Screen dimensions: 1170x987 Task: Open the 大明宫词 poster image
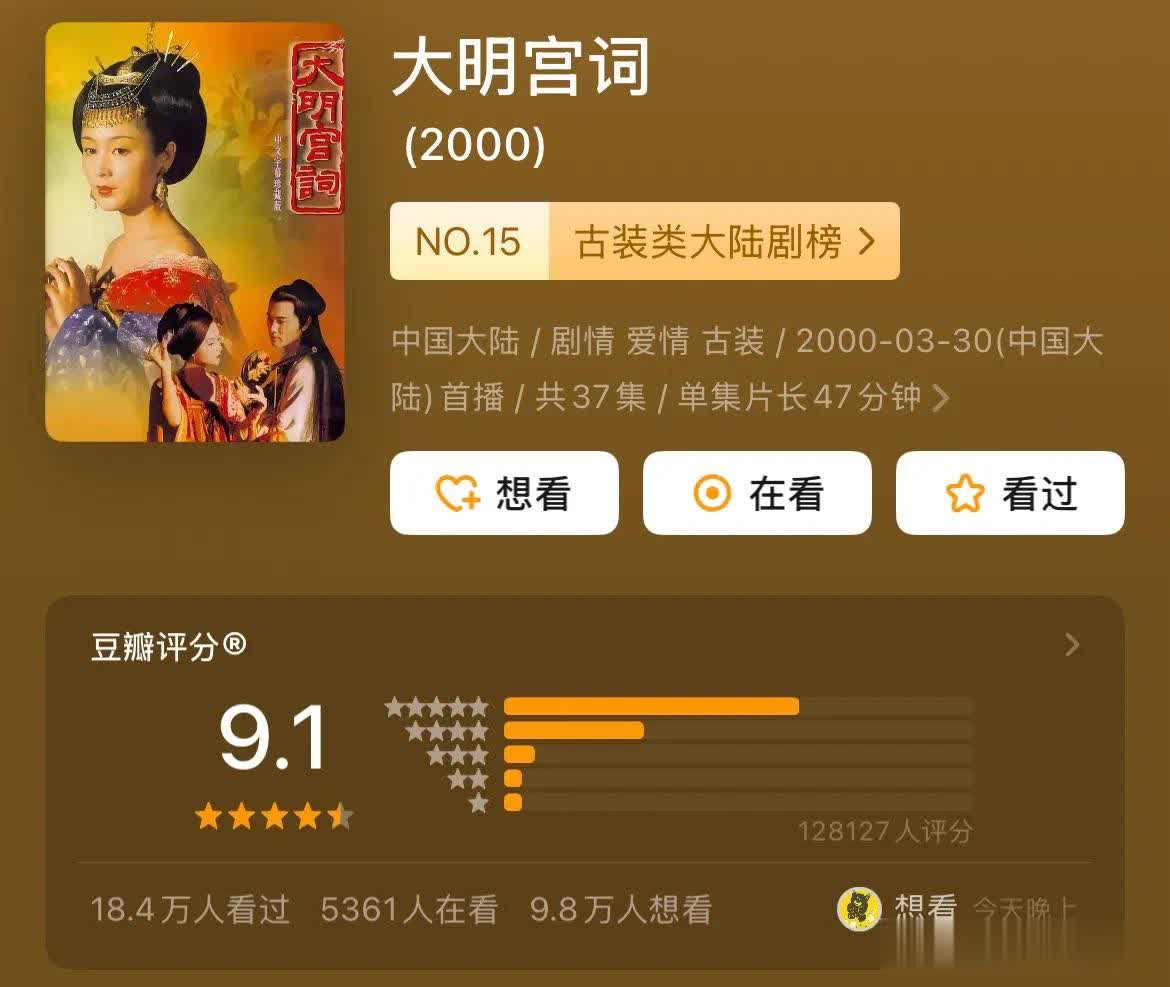[x=195, y=232]
